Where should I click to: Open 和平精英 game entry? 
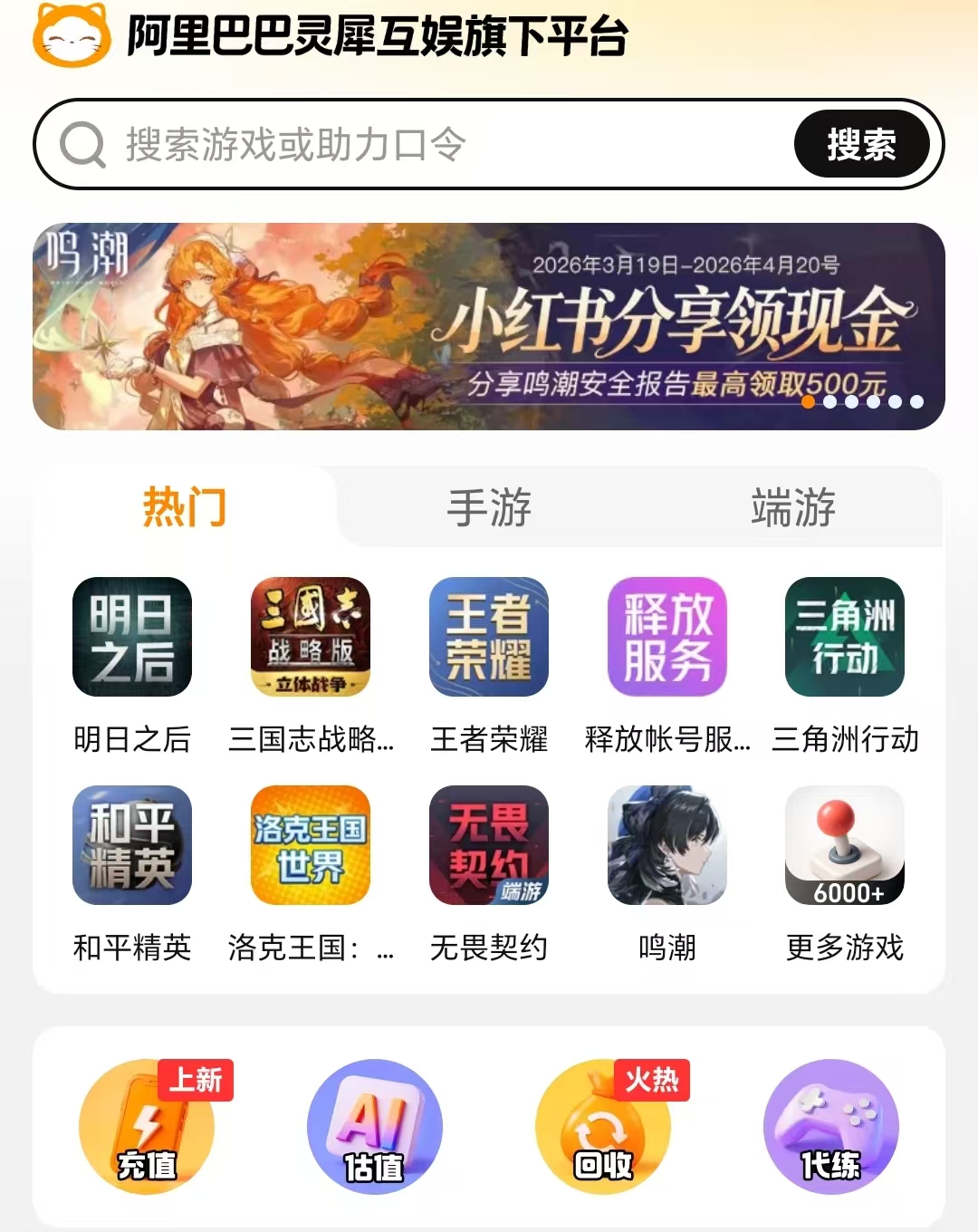point(132,845)
